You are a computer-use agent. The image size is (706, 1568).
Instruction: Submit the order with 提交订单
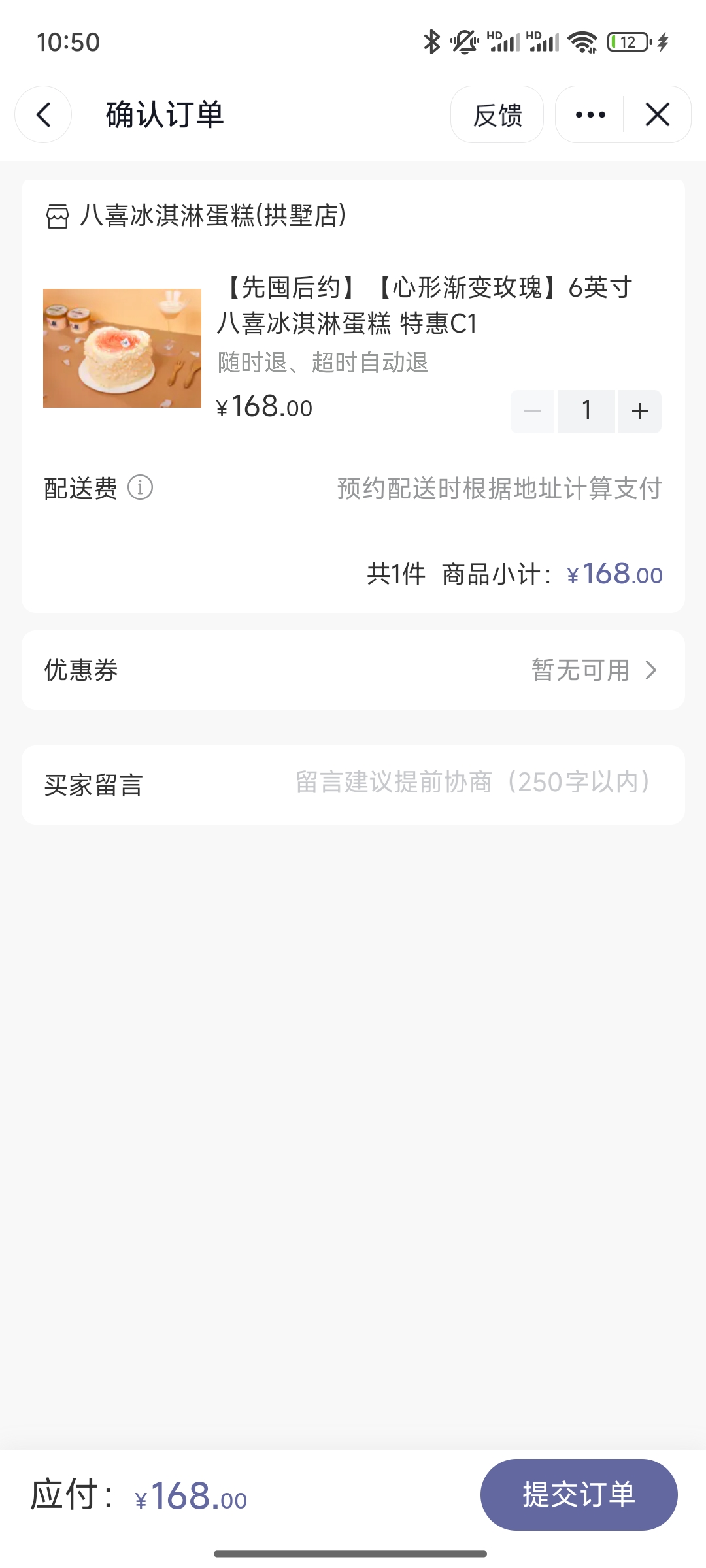click(578, 1494)
